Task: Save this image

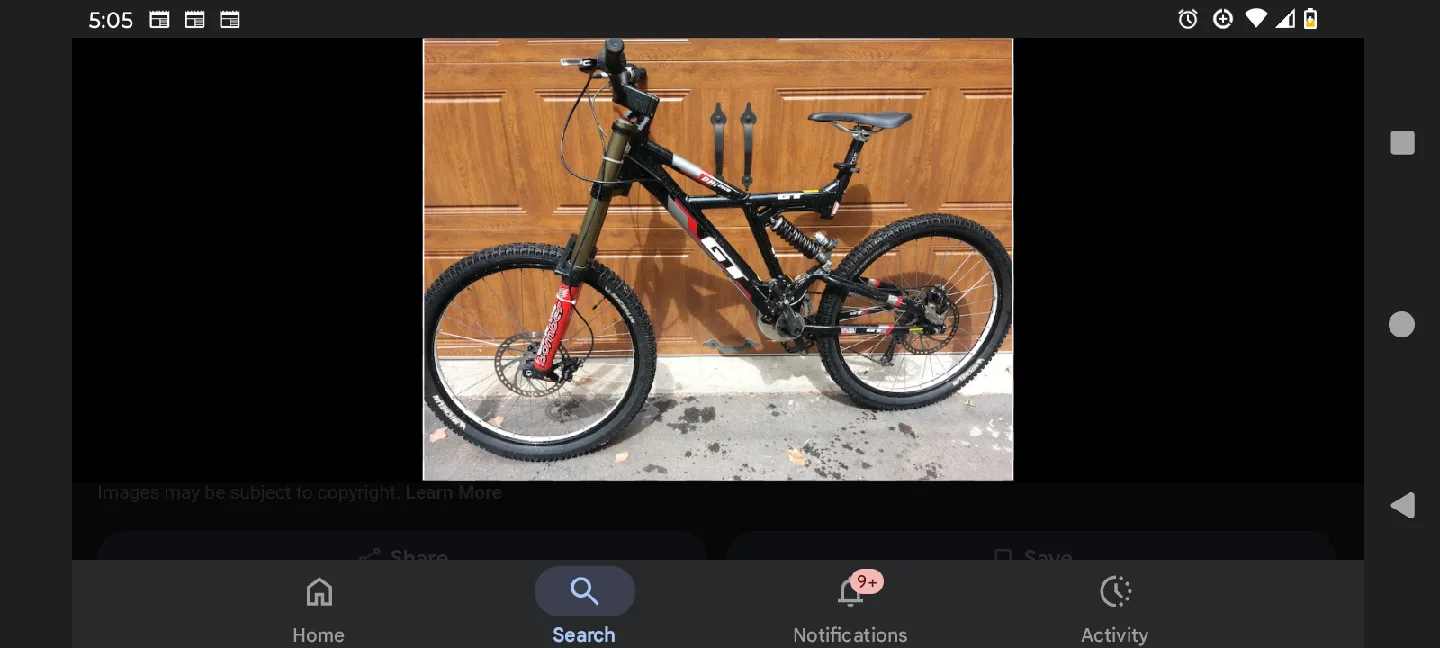Action: point(1032,552)
